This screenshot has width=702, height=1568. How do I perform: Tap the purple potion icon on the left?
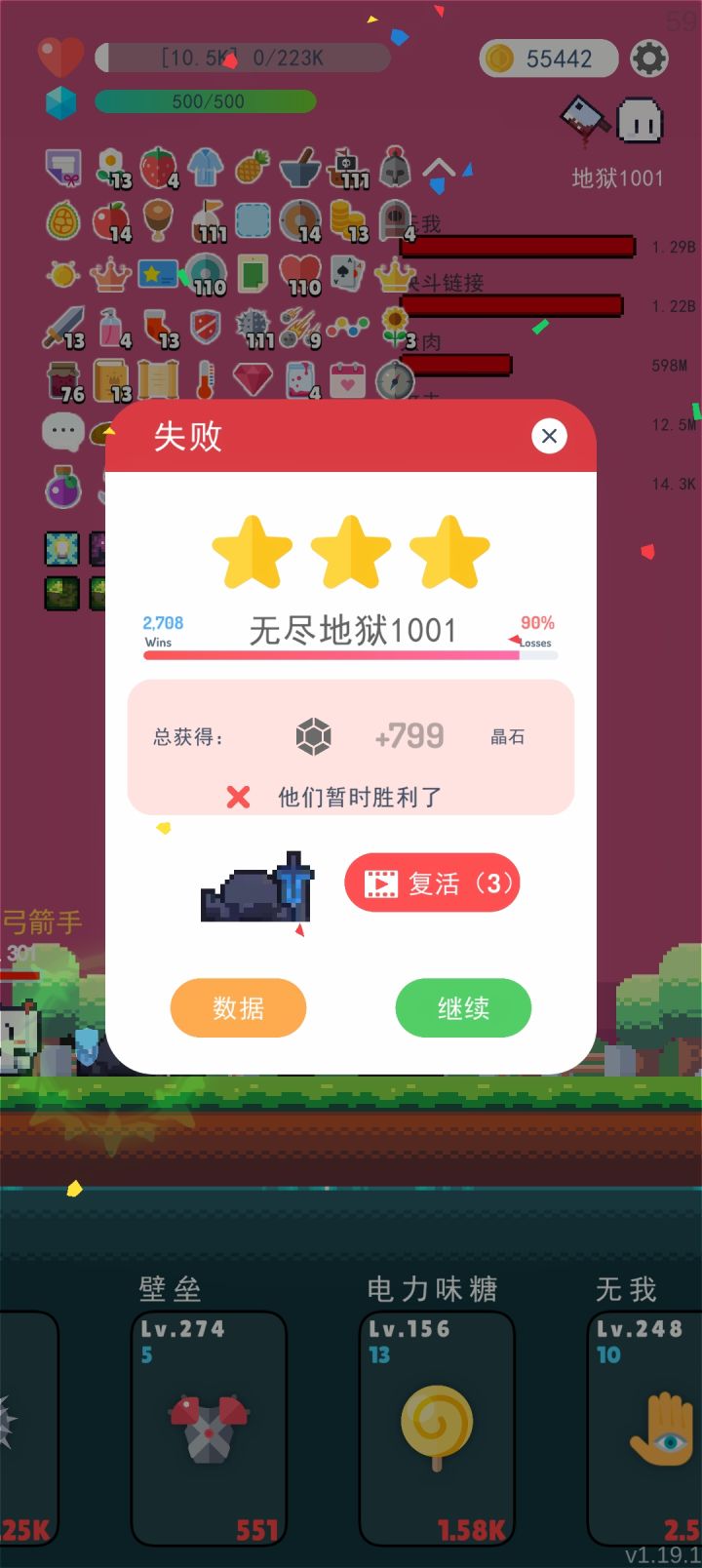click(x=62, y=488)
